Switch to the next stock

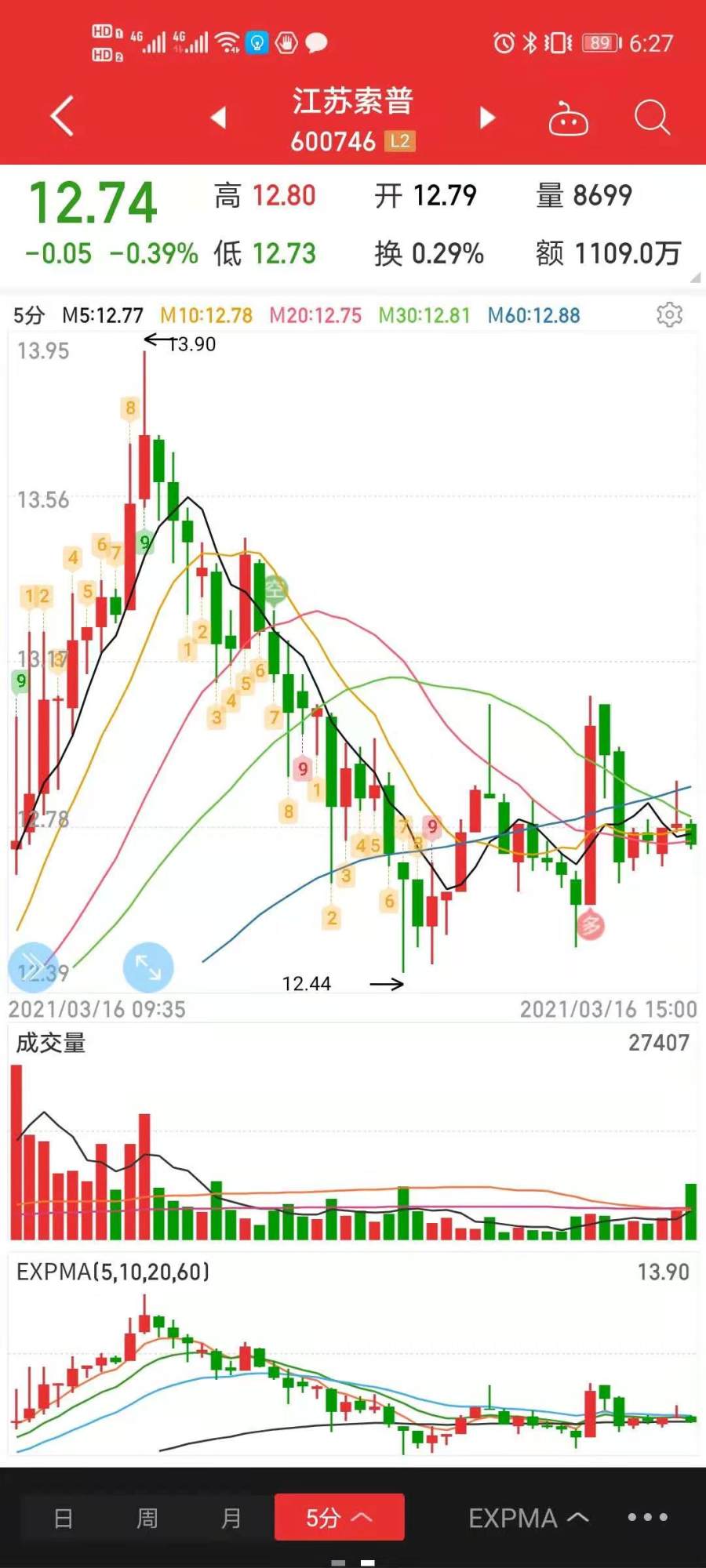[487, 118]
